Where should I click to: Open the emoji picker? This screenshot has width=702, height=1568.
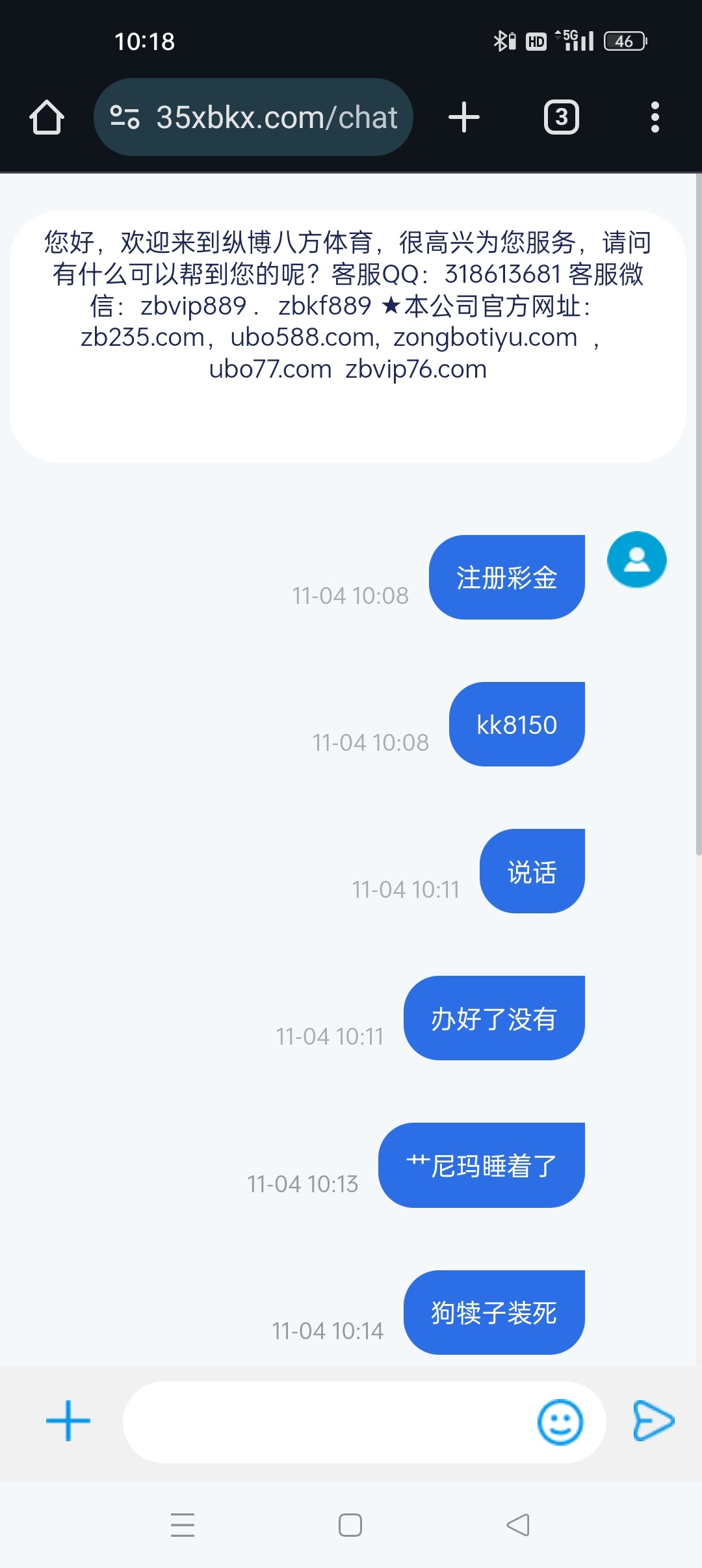tap(560, 1422)
